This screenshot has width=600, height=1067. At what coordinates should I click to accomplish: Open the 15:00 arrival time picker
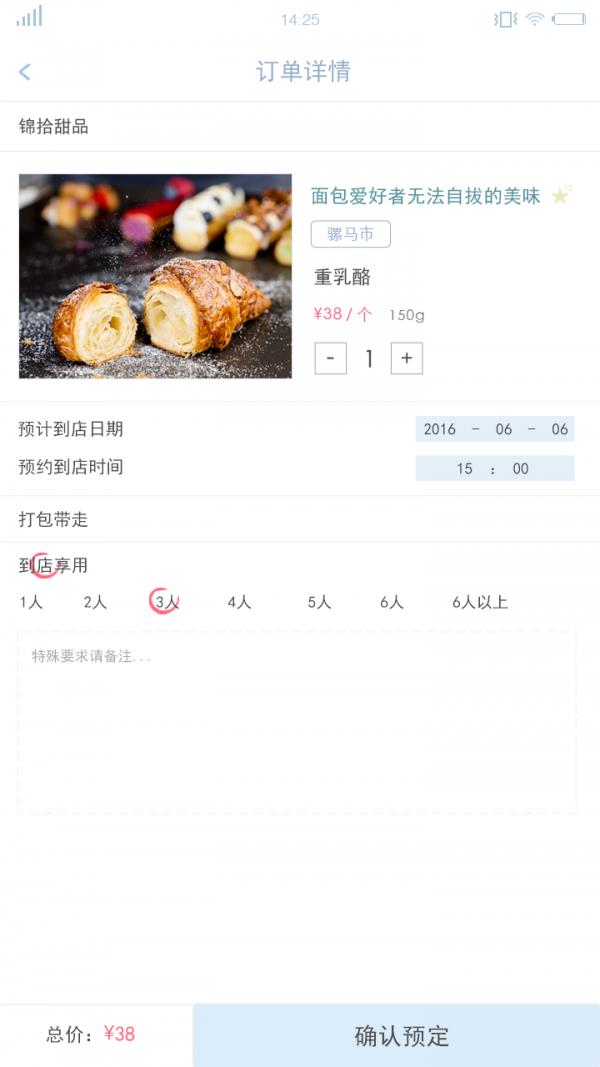[495, 468]
